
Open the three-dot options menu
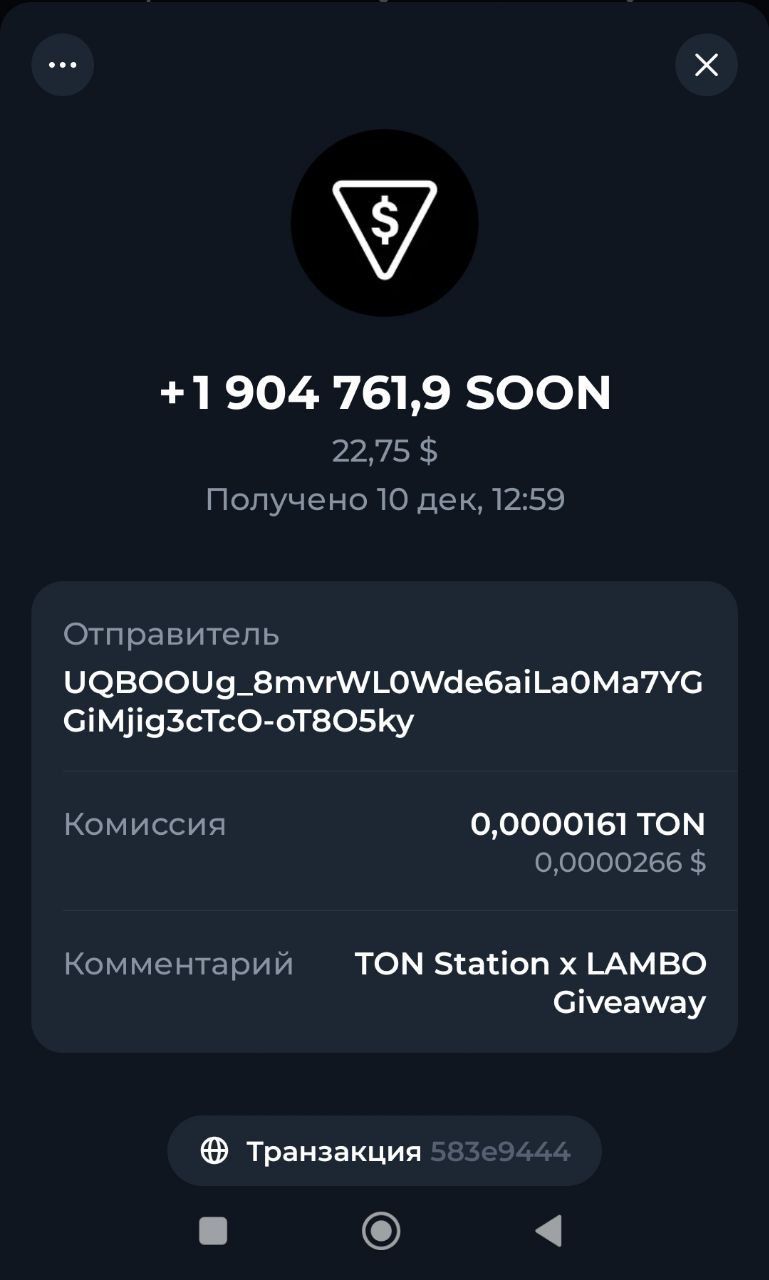coord(62,64)
